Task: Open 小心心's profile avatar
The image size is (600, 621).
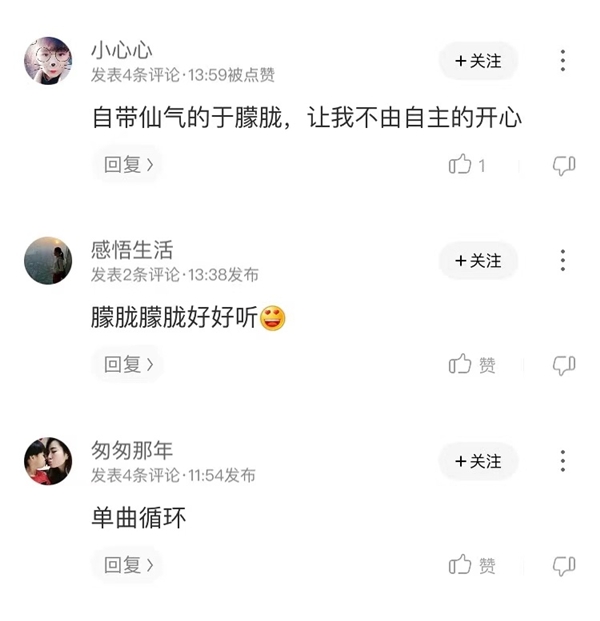Action: pyautogui.click(x=48, y=61)
